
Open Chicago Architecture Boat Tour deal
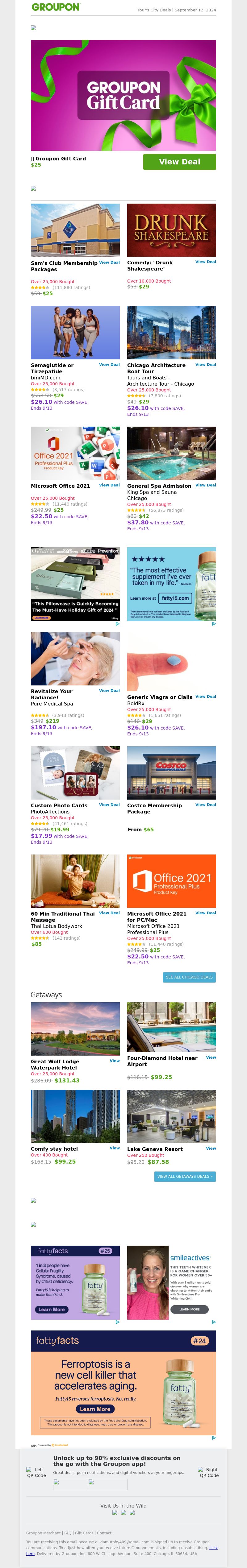[x=206, y=365]
